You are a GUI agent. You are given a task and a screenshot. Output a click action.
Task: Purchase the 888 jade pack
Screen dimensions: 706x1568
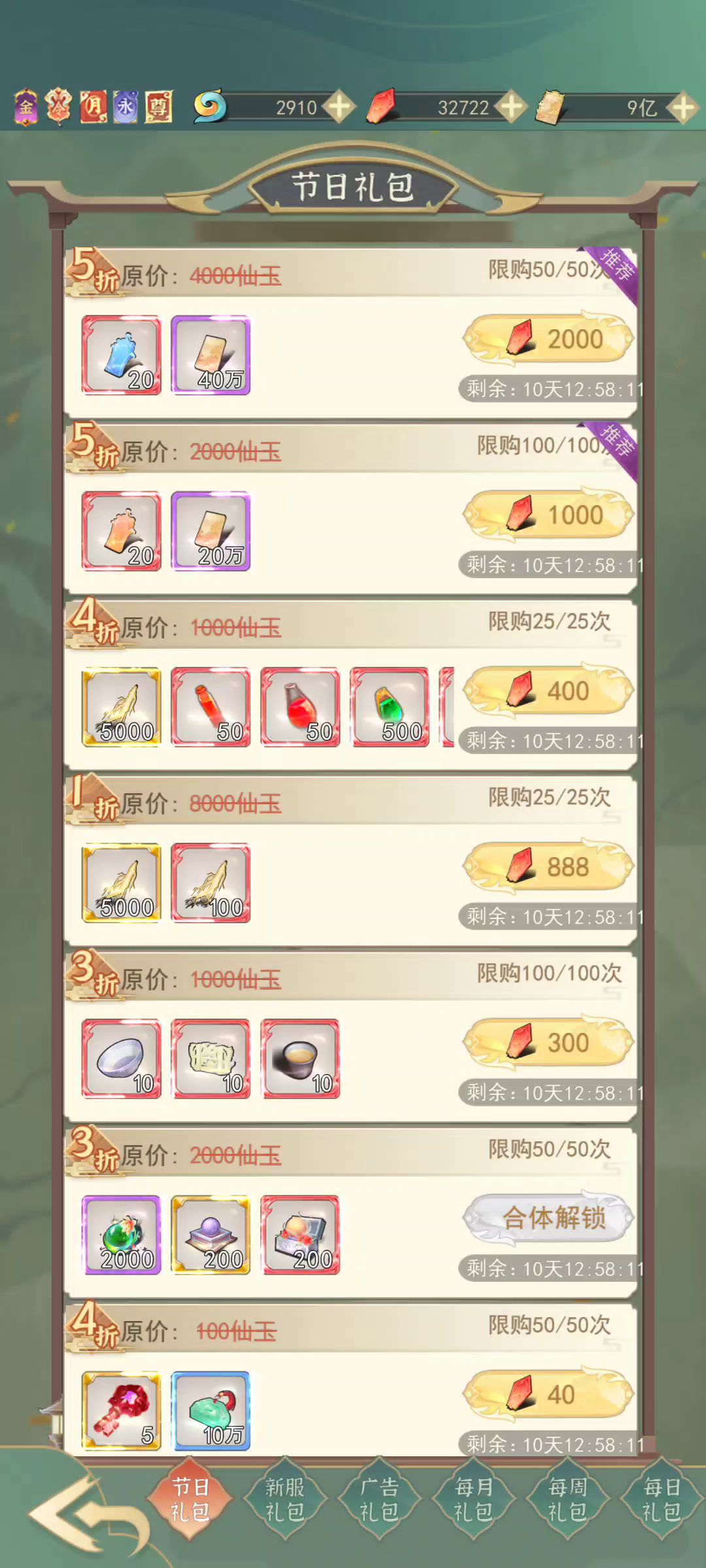click(548, 867)
